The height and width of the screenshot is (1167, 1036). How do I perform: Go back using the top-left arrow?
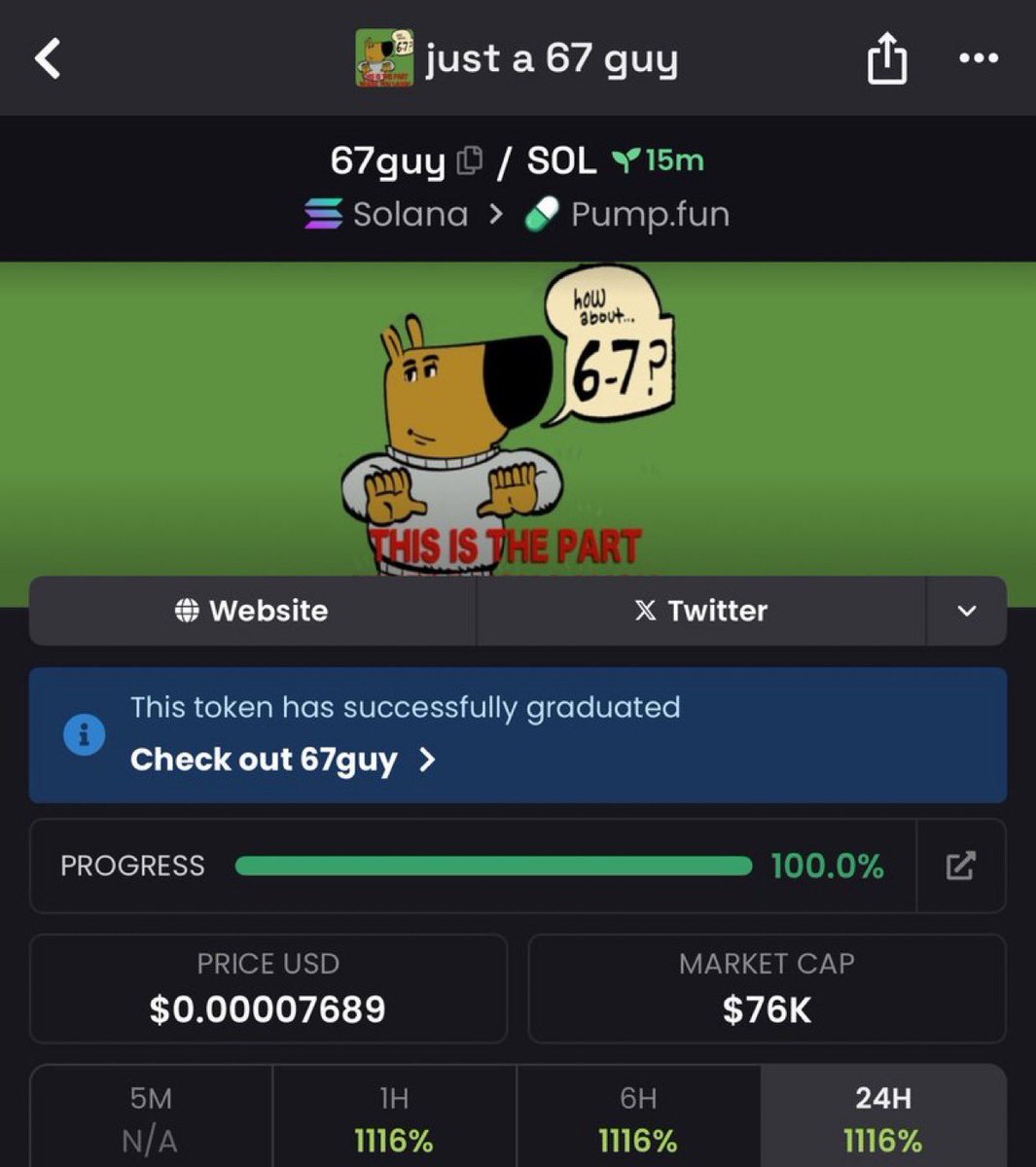[48, 58]
